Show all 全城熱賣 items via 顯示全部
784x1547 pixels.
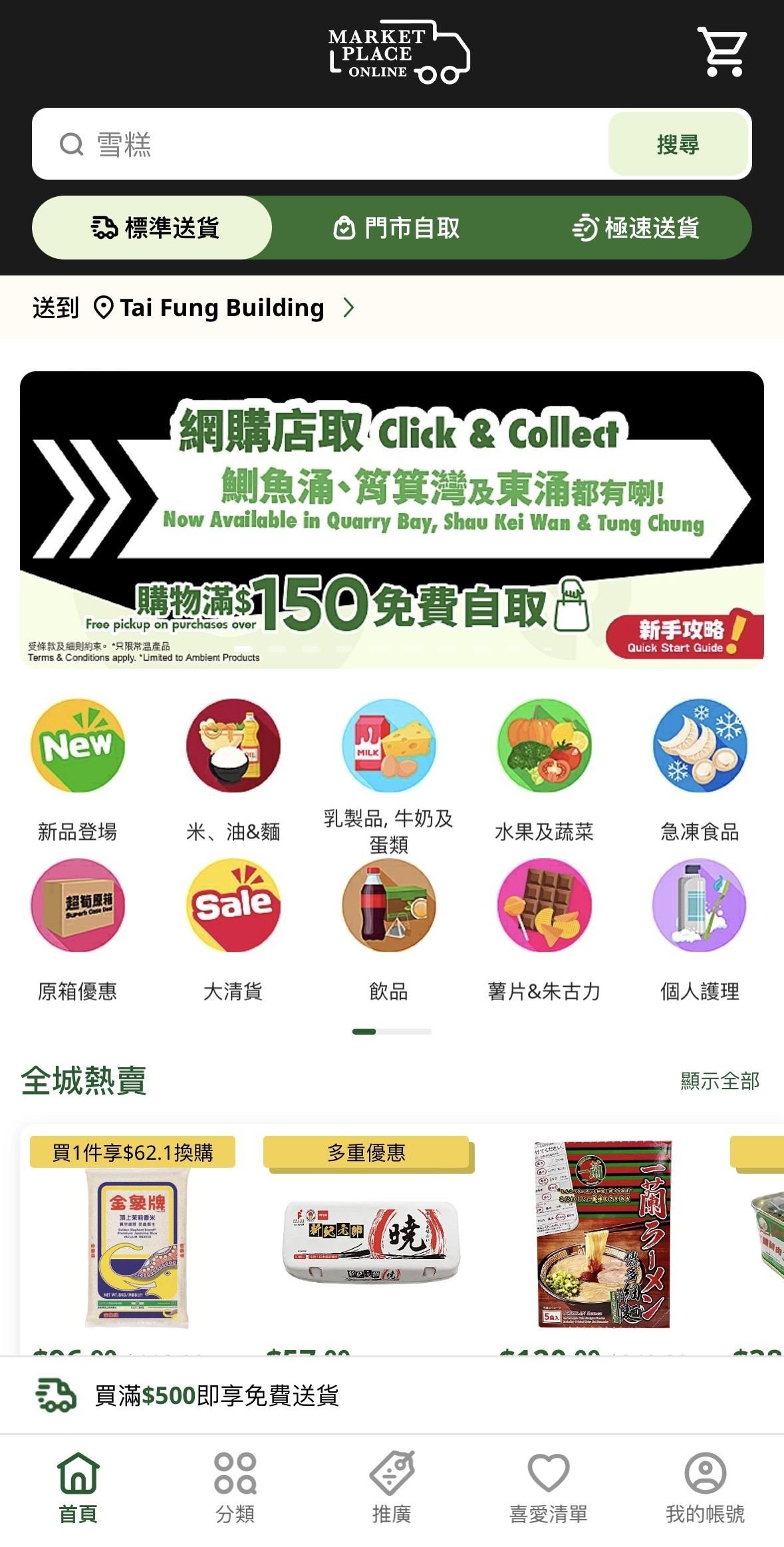click(x=719, y=1081)
